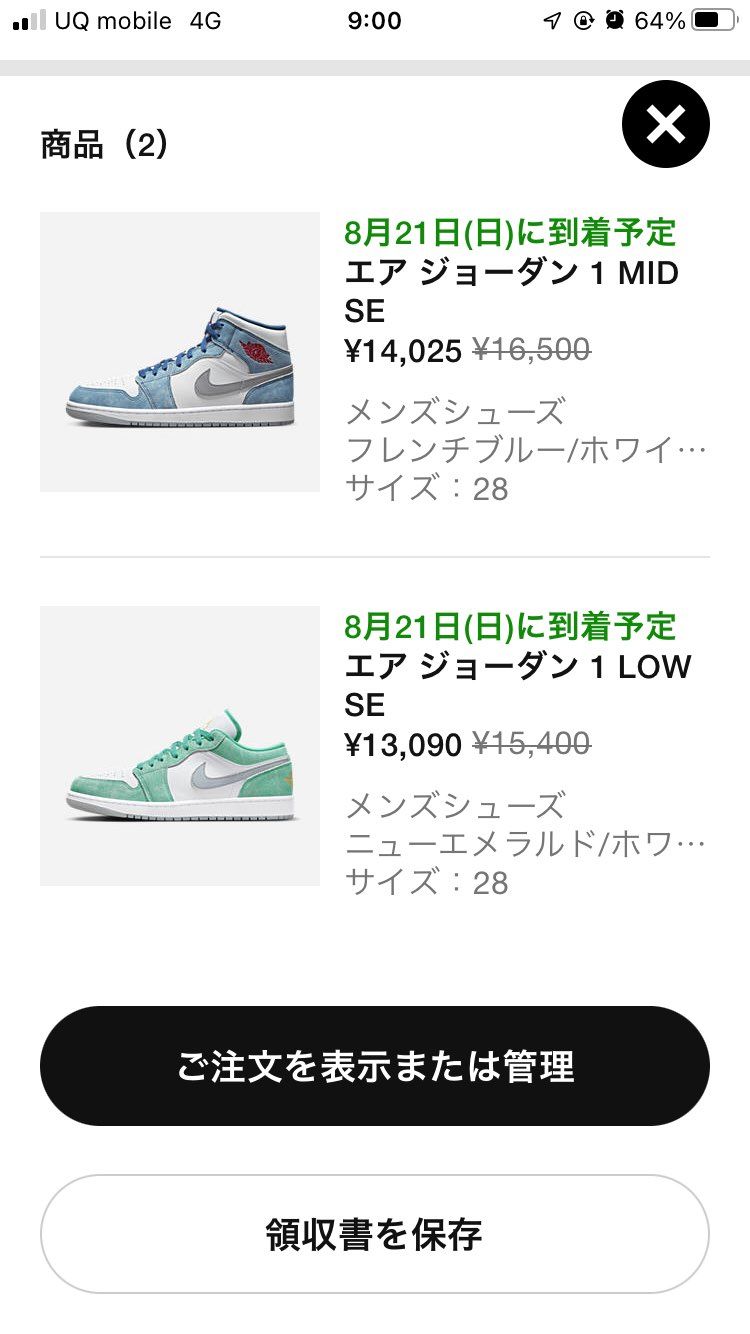Tap 領収書を保存 button
The width and height of the screenshot is (750, 1334).
tap(375, 1234)
